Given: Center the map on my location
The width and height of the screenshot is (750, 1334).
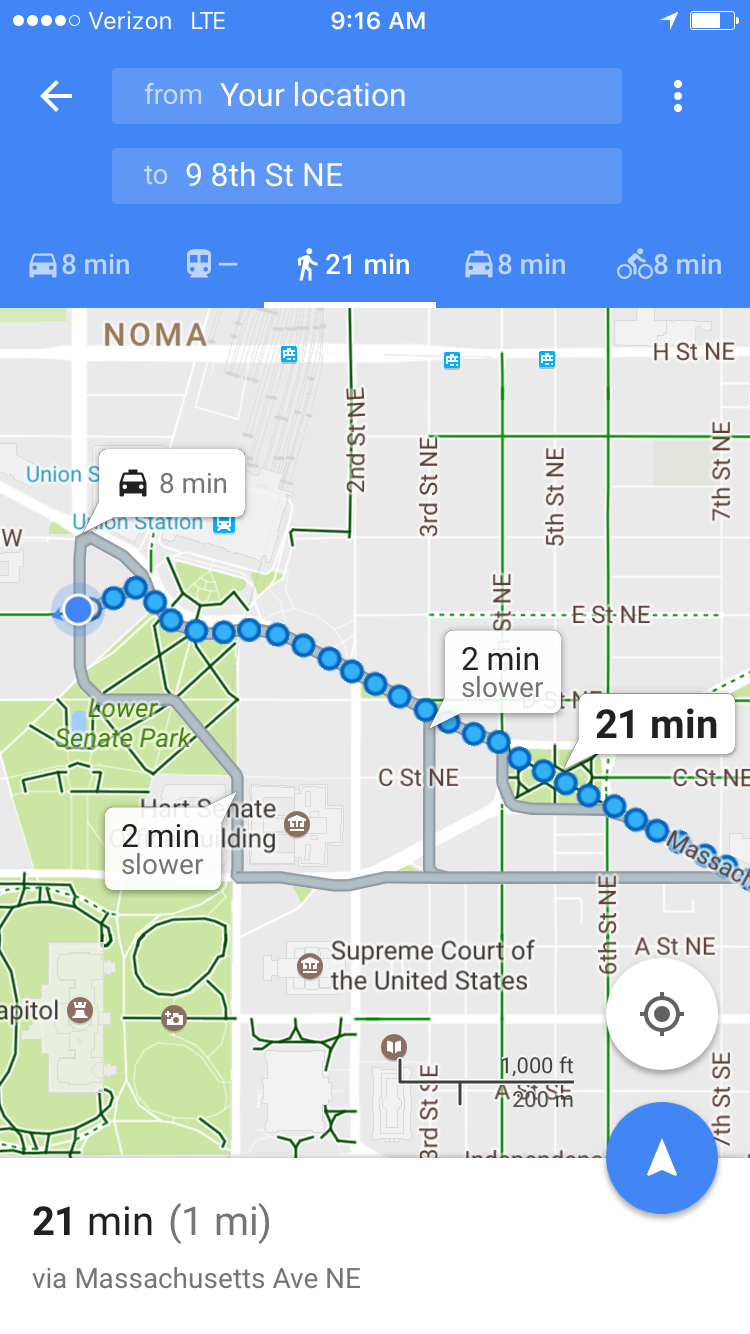Looking at the screenshot, I should pos(661,1015).
